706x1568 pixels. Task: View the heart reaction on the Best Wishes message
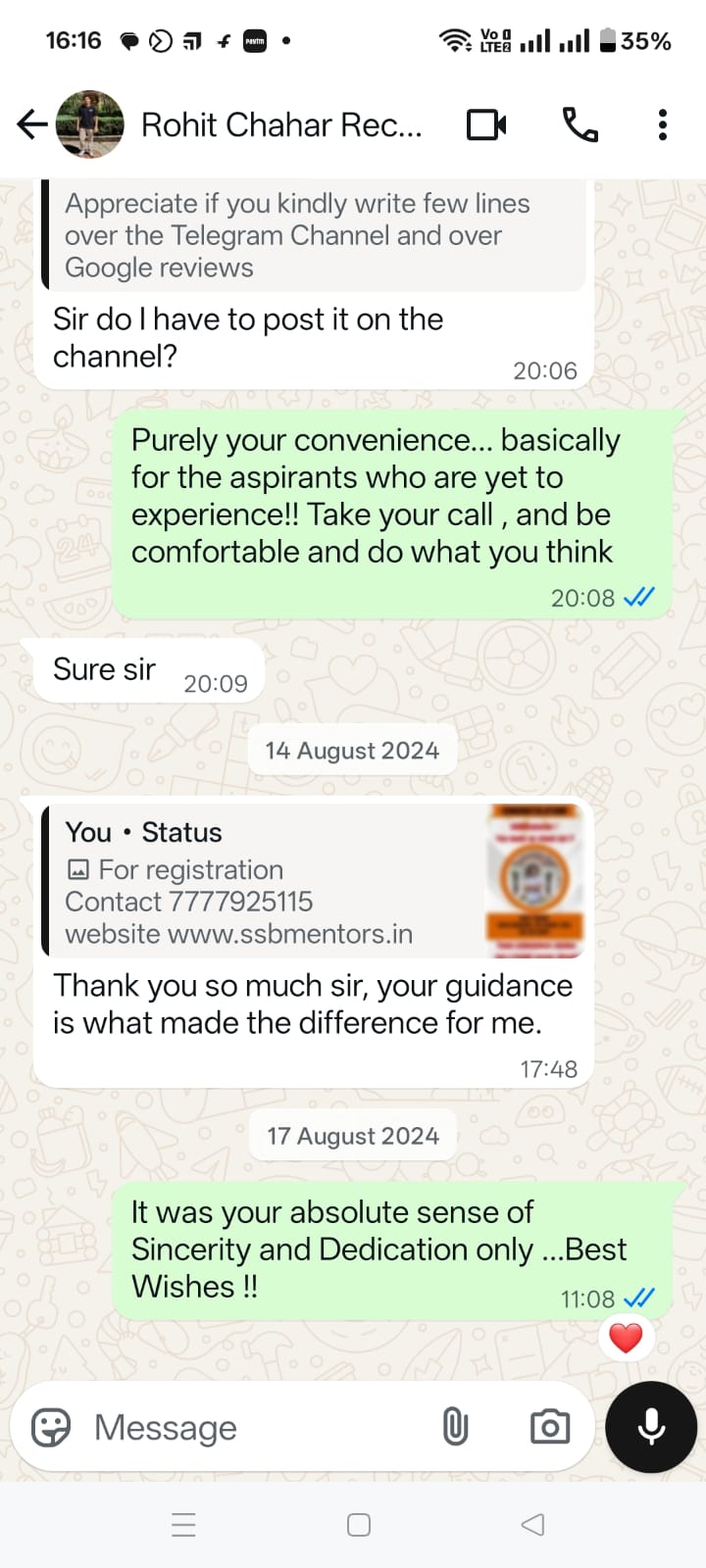626,1338
